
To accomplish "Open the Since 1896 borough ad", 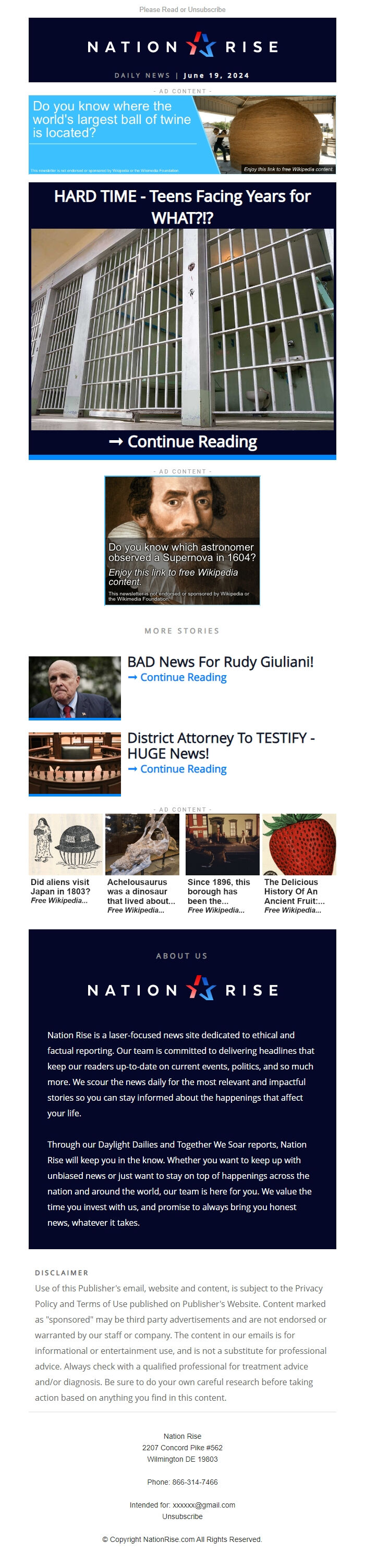I will (222, 863).
